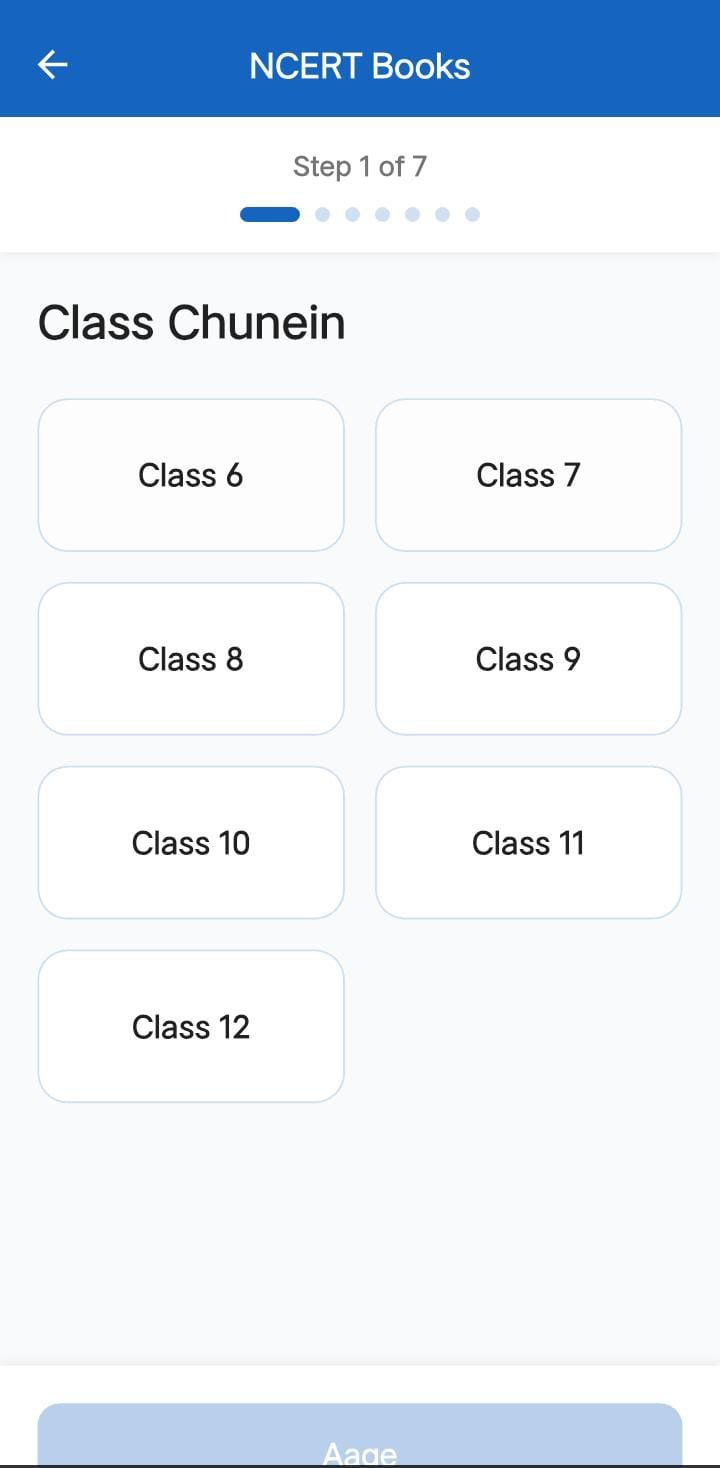Image resolution: width=720 pixels, height=1468 pixels.
Task: Select Class 8
Action: click(x=190, y=658)
